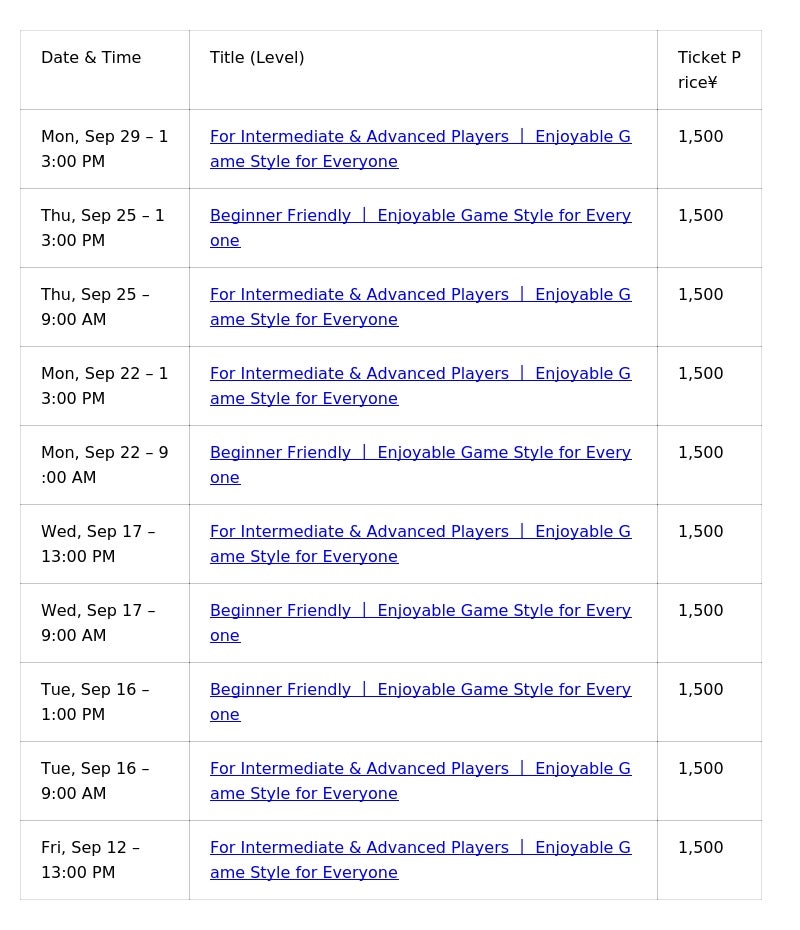This screenshot has width=800, height=930.
Task: View the Wed, Sep 17 13:00 PM Intermediate link
Action: pyautogui.click(x=420, y=532)
